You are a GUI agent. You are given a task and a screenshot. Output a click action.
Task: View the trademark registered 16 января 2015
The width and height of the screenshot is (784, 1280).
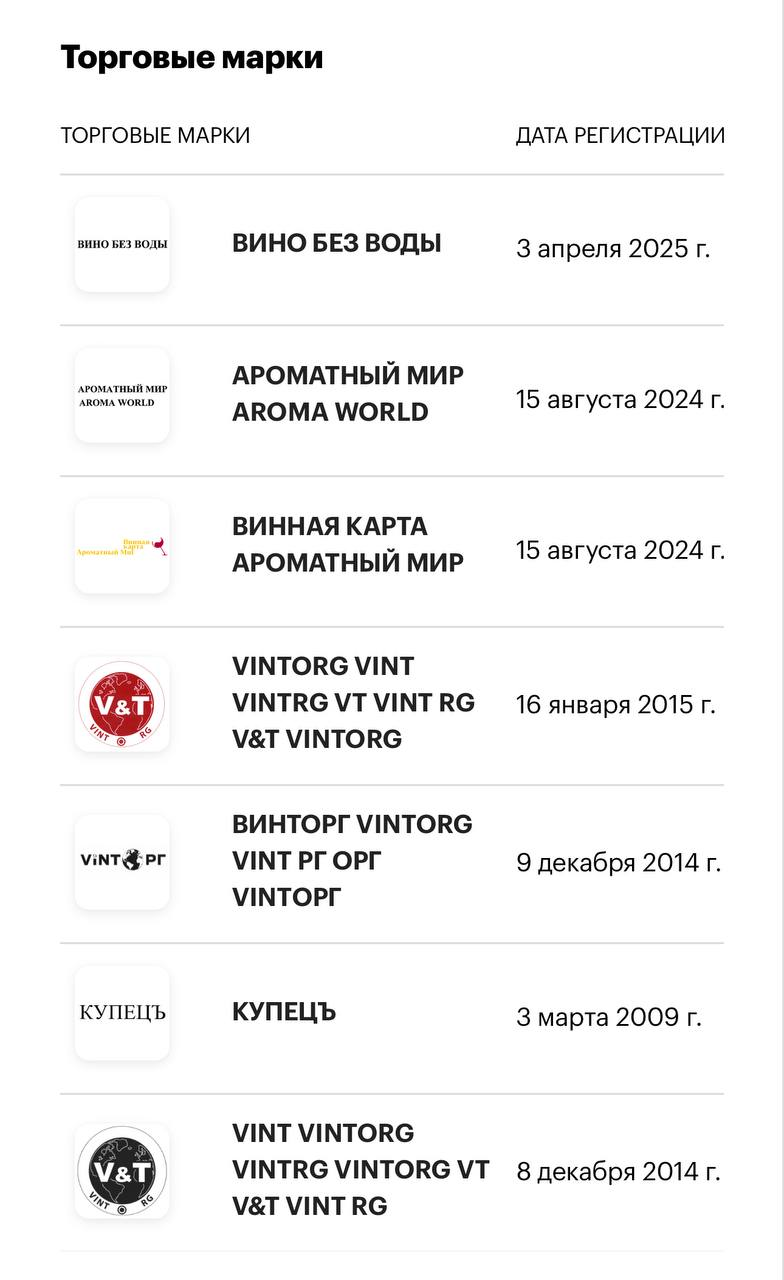click(353, 703)
